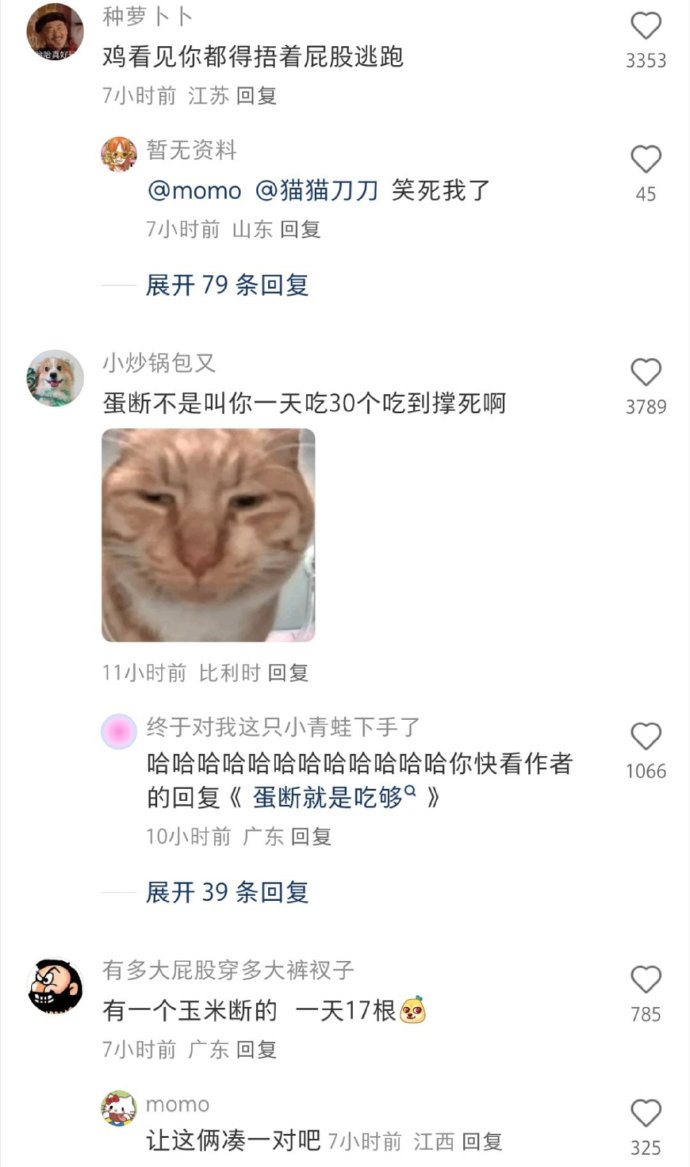Like the reply by 暂无资料

click(x=646, y=160)
